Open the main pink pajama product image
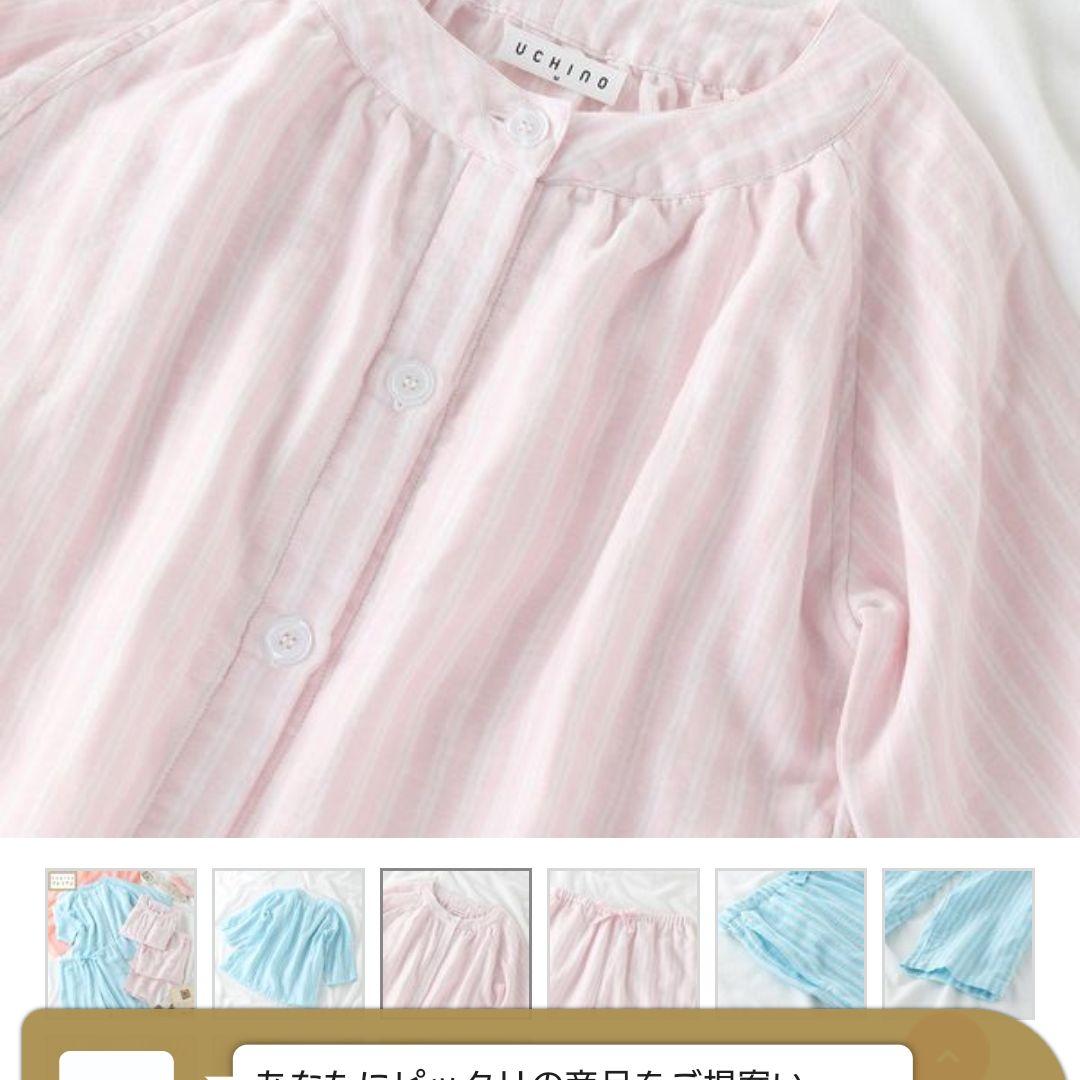Image resolution: width=1080 pixels, height=1080 pixels. (x=540, y=418)
